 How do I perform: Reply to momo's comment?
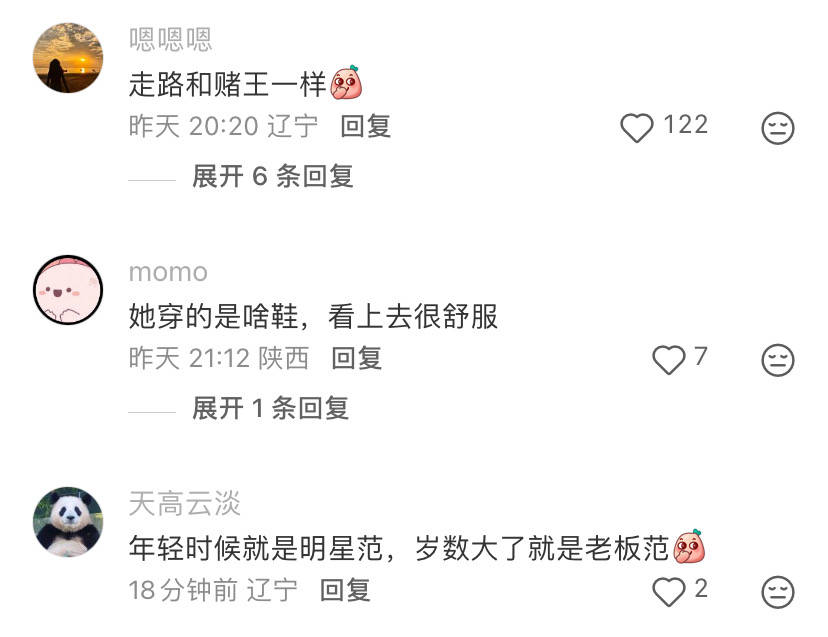click(357, 358)
